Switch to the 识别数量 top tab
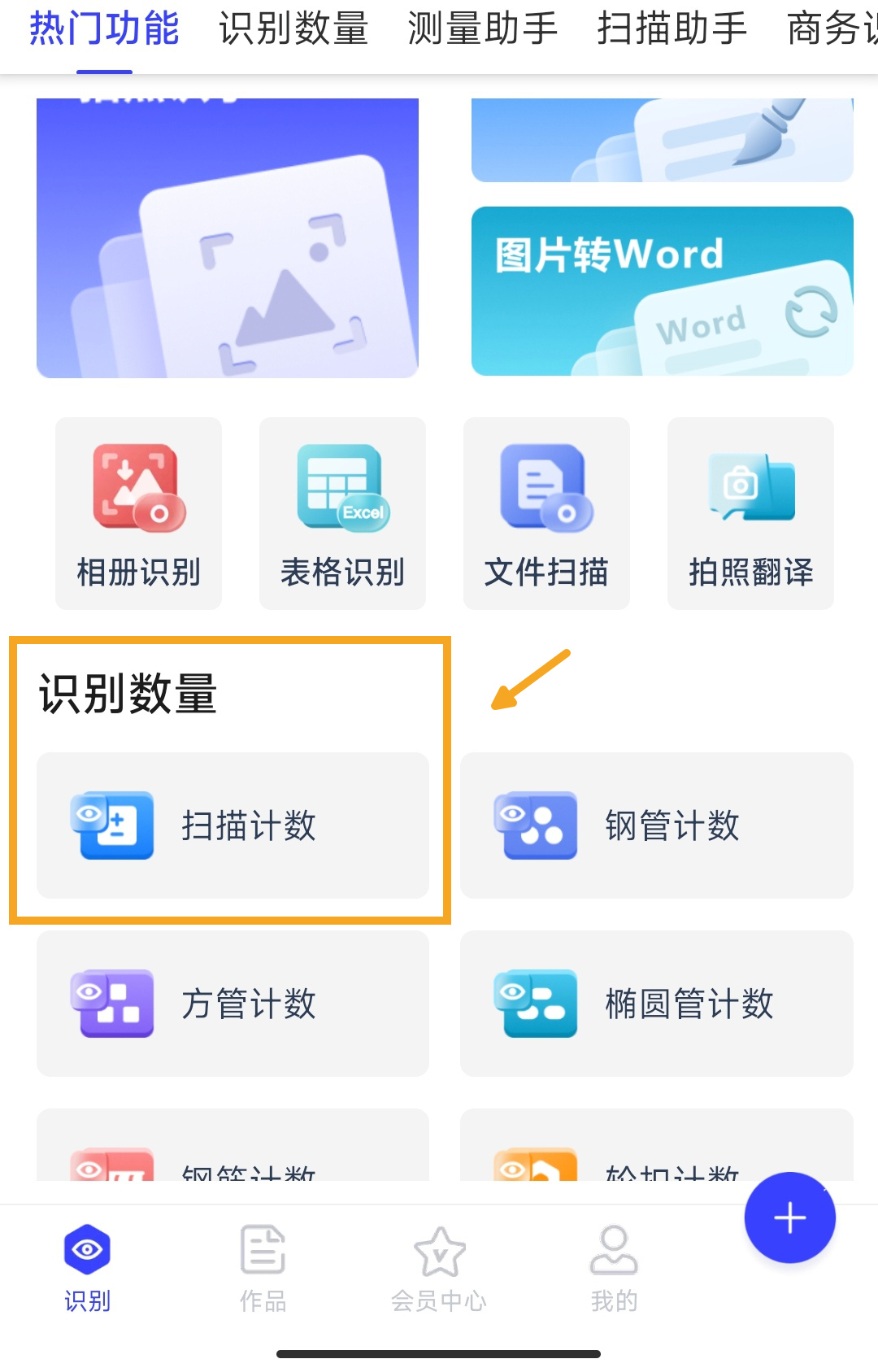The image size is (878, 1372). click(293, 29)
